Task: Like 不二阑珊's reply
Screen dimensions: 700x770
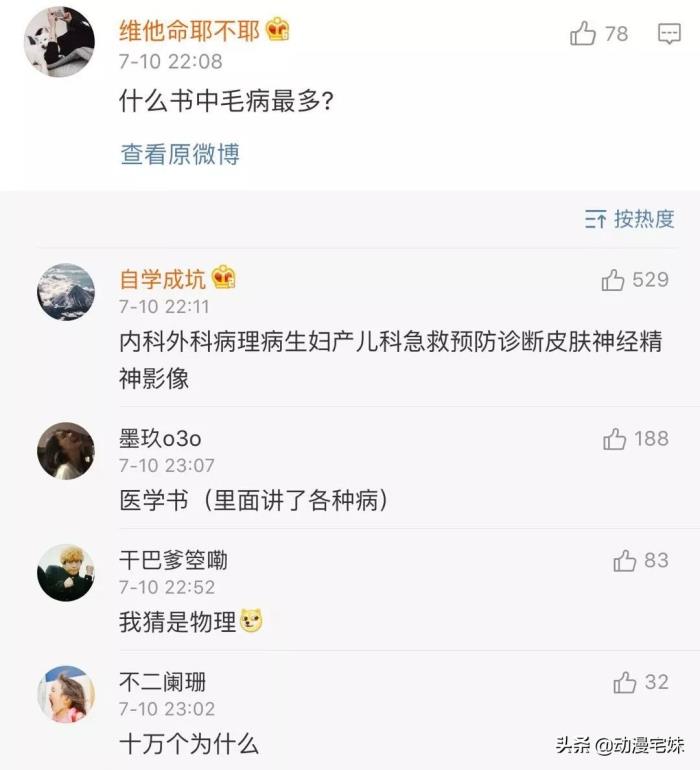Action: [x=625, y=683]
